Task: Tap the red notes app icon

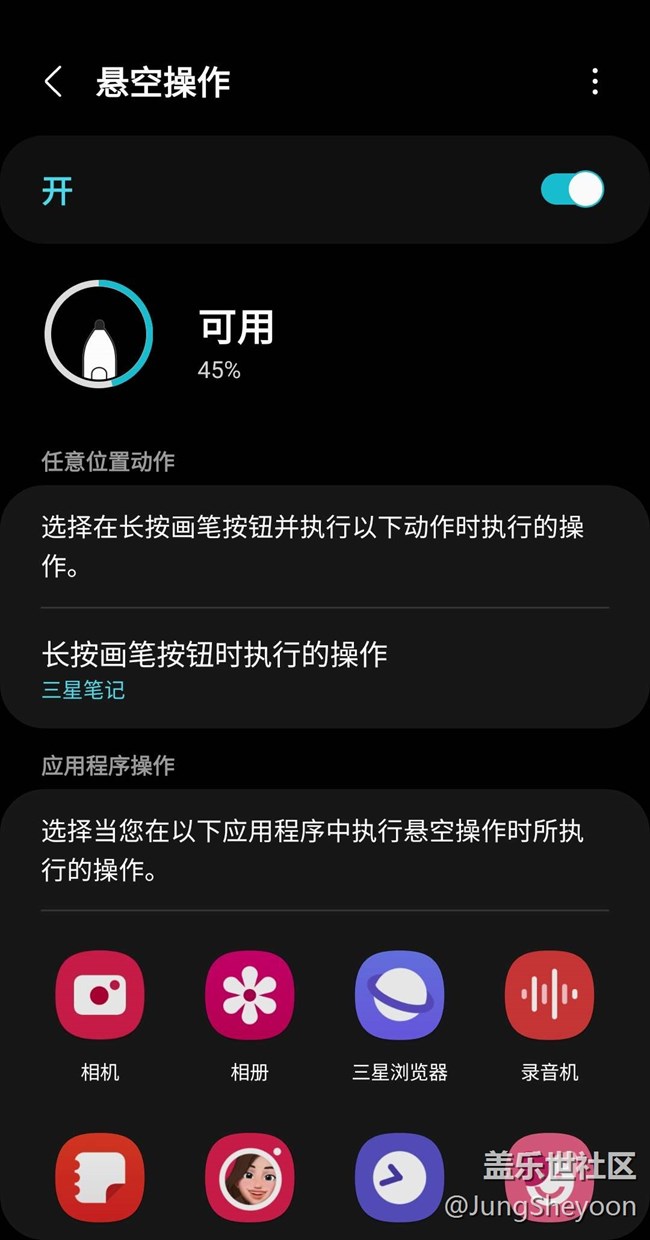Action: click(x=100, y=1177)
